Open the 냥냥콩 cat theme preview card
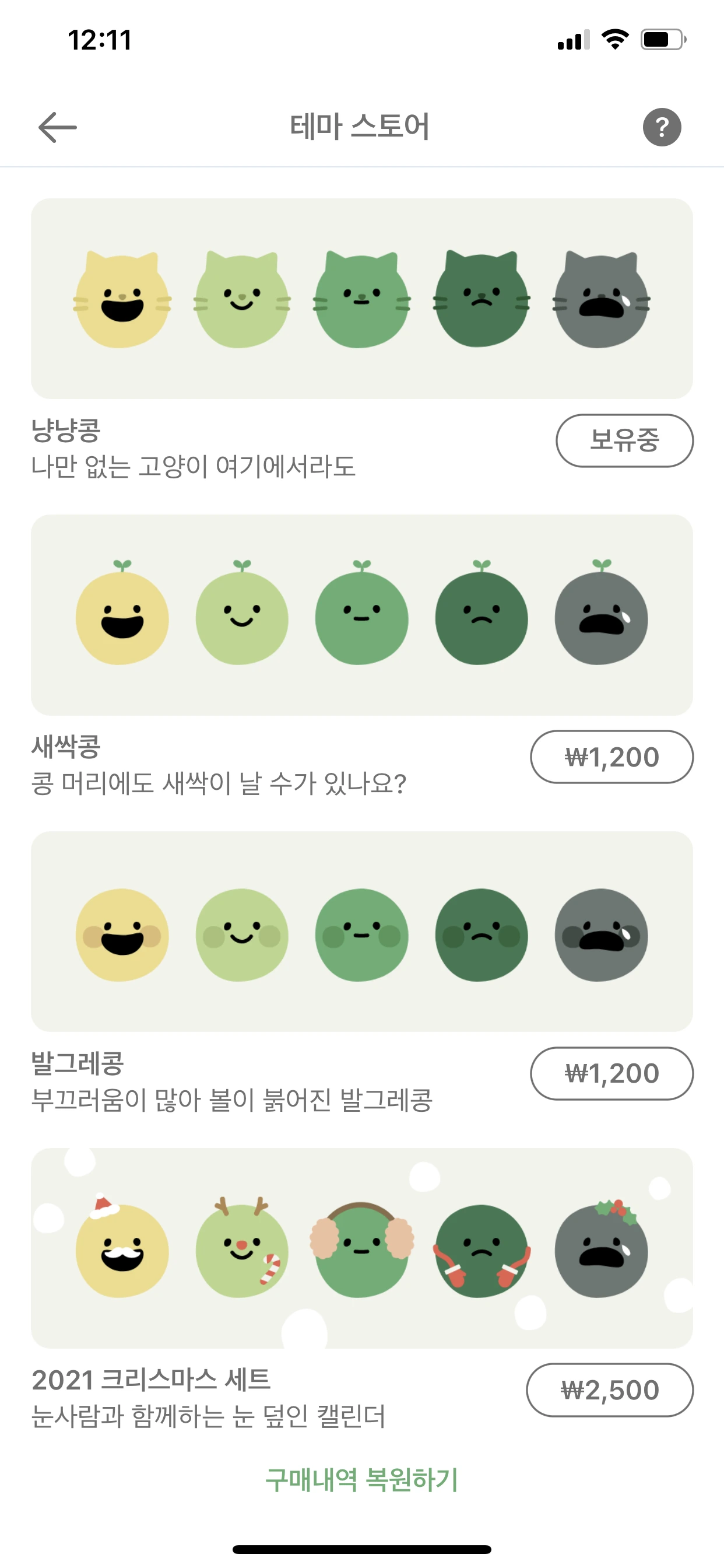This screenshot has height=1568, width=724. click(362, 298)
